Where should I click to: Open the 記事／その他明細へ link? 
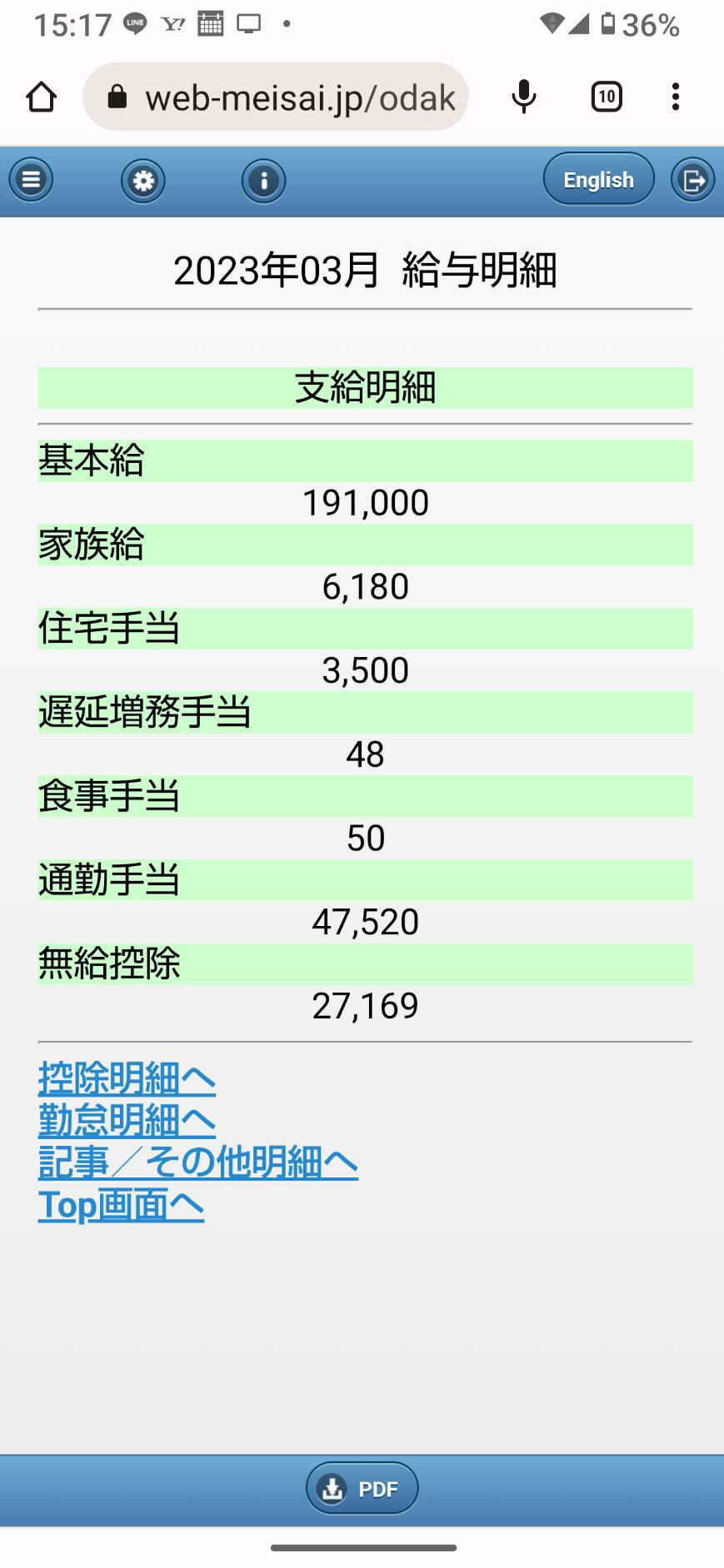coord(198,1162)
